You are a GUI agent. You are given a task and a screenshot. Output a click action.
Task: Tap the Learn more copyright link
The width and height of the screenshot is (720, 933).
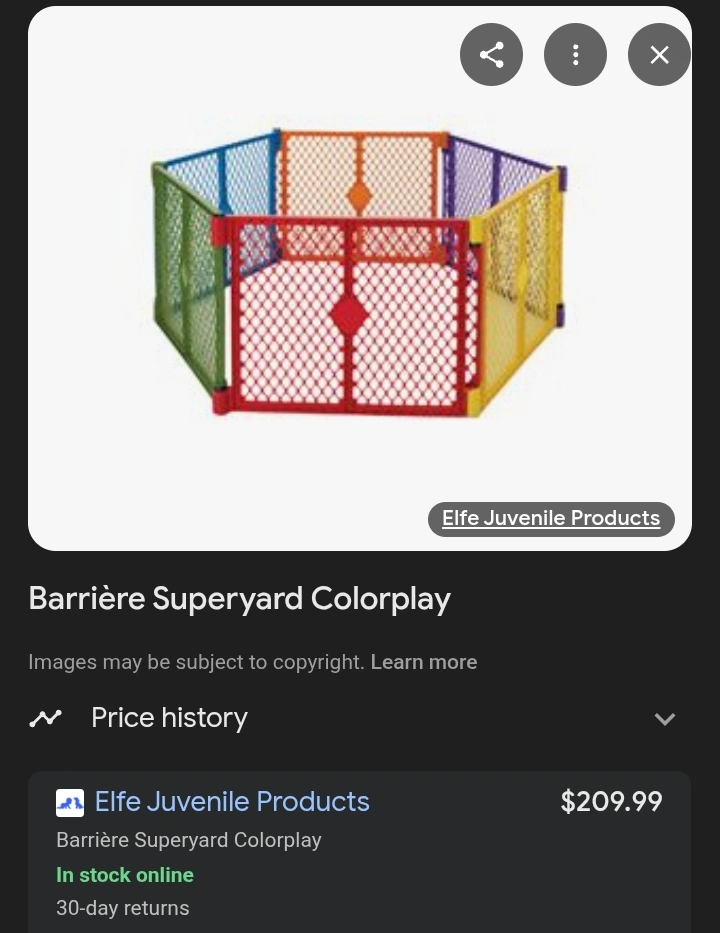[x=423, y=662]
